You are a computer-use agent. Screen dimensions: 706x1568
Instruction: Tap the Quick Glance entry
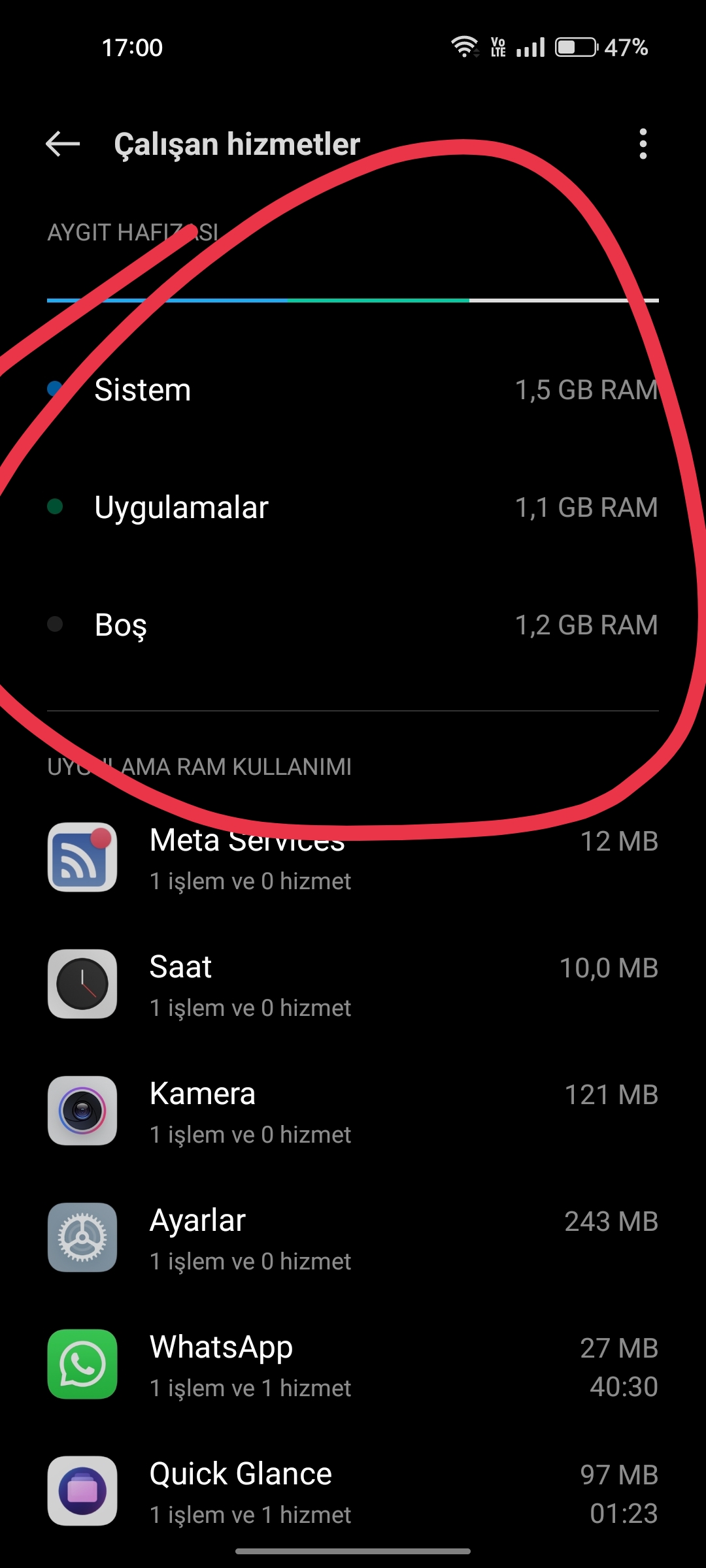(x=353, y=1492)
